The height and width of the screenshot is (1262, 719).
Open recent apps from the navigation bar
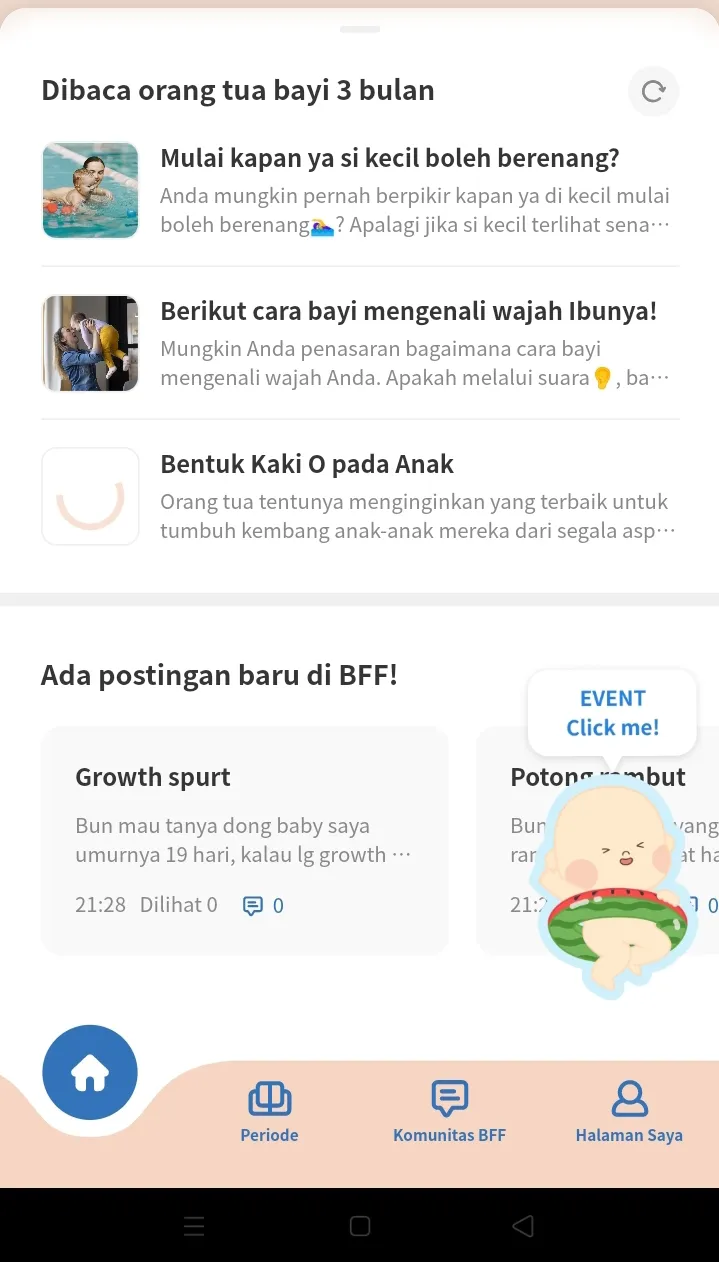(x=194, y=1226)
